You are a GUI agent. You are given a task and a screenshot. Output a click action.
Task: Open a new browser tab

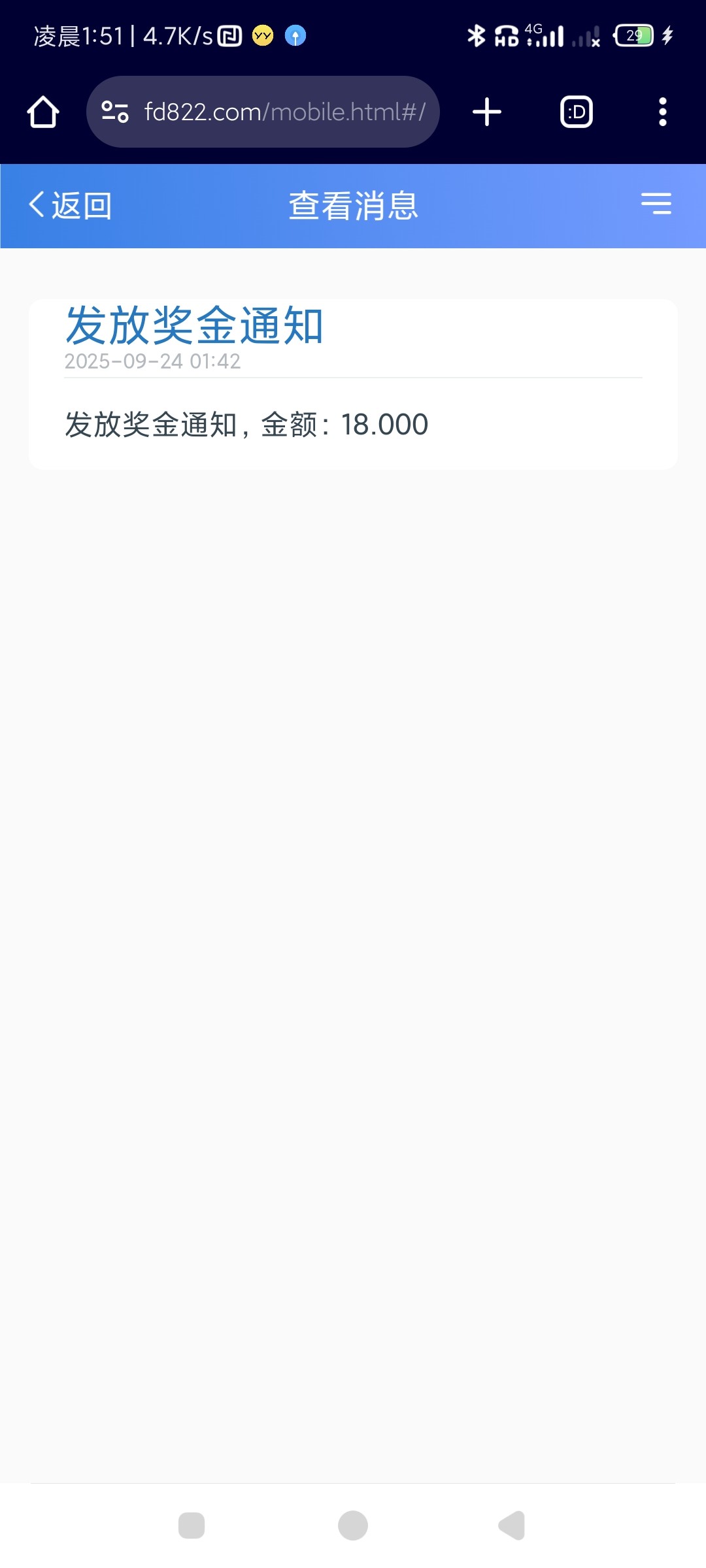tap(487, 112)
